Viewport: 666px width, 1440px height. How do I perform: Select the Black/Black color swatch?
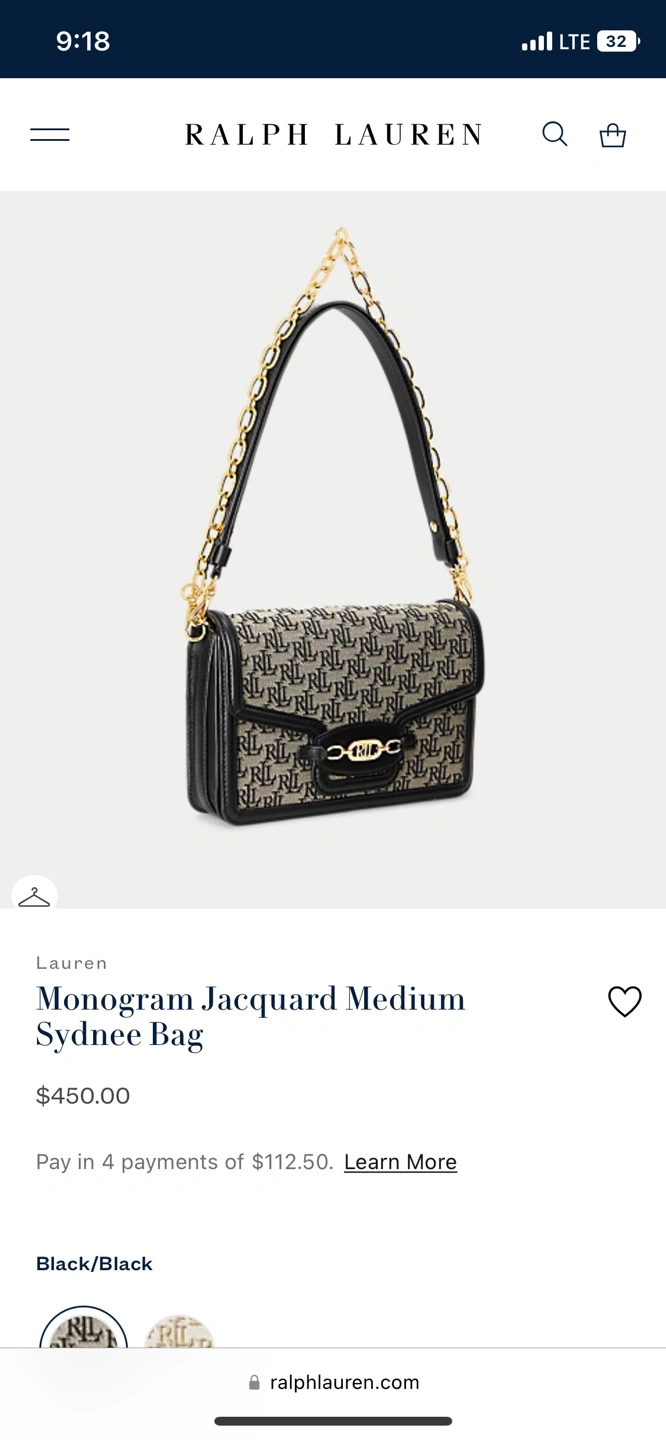[x=84, y=1330]
